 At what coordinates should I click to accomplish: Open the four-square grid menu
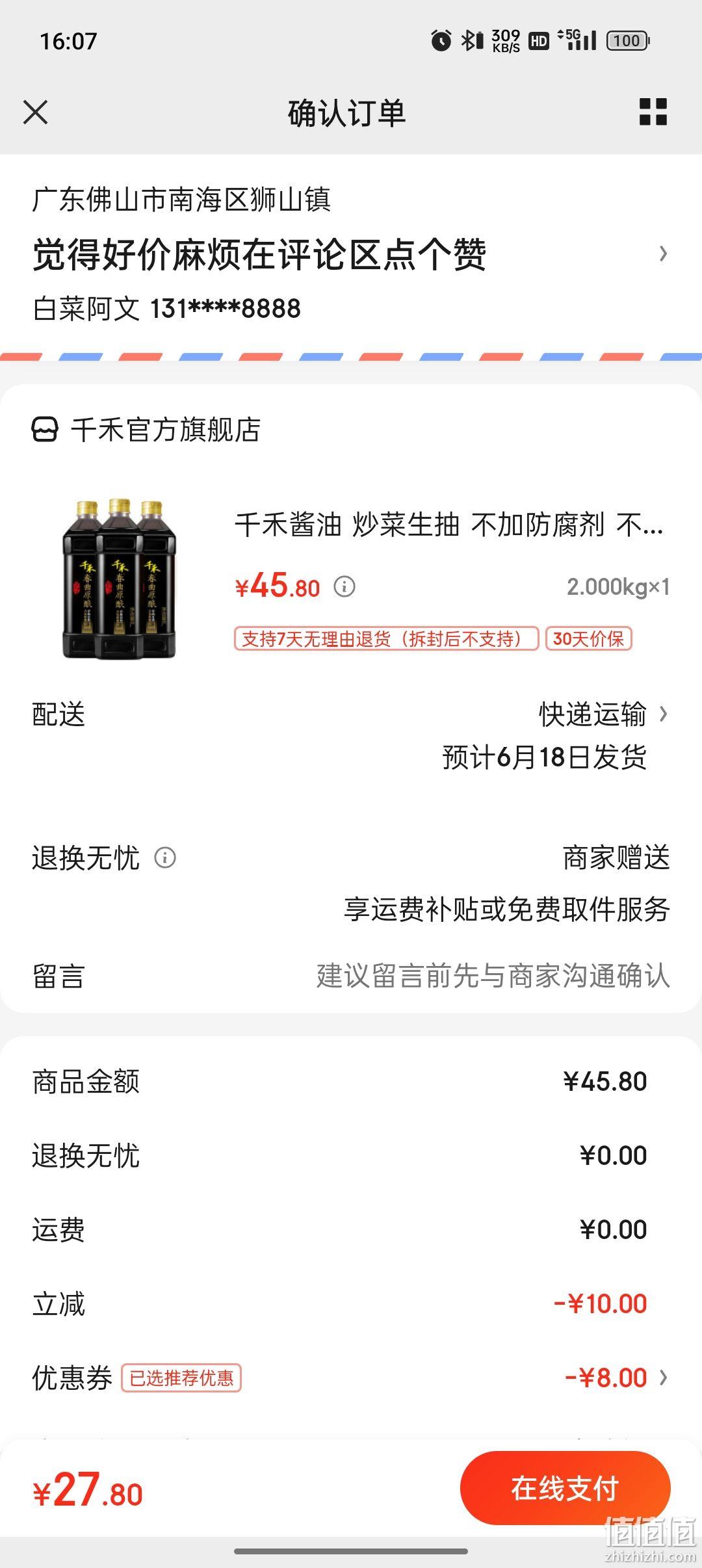coord(653,112)
